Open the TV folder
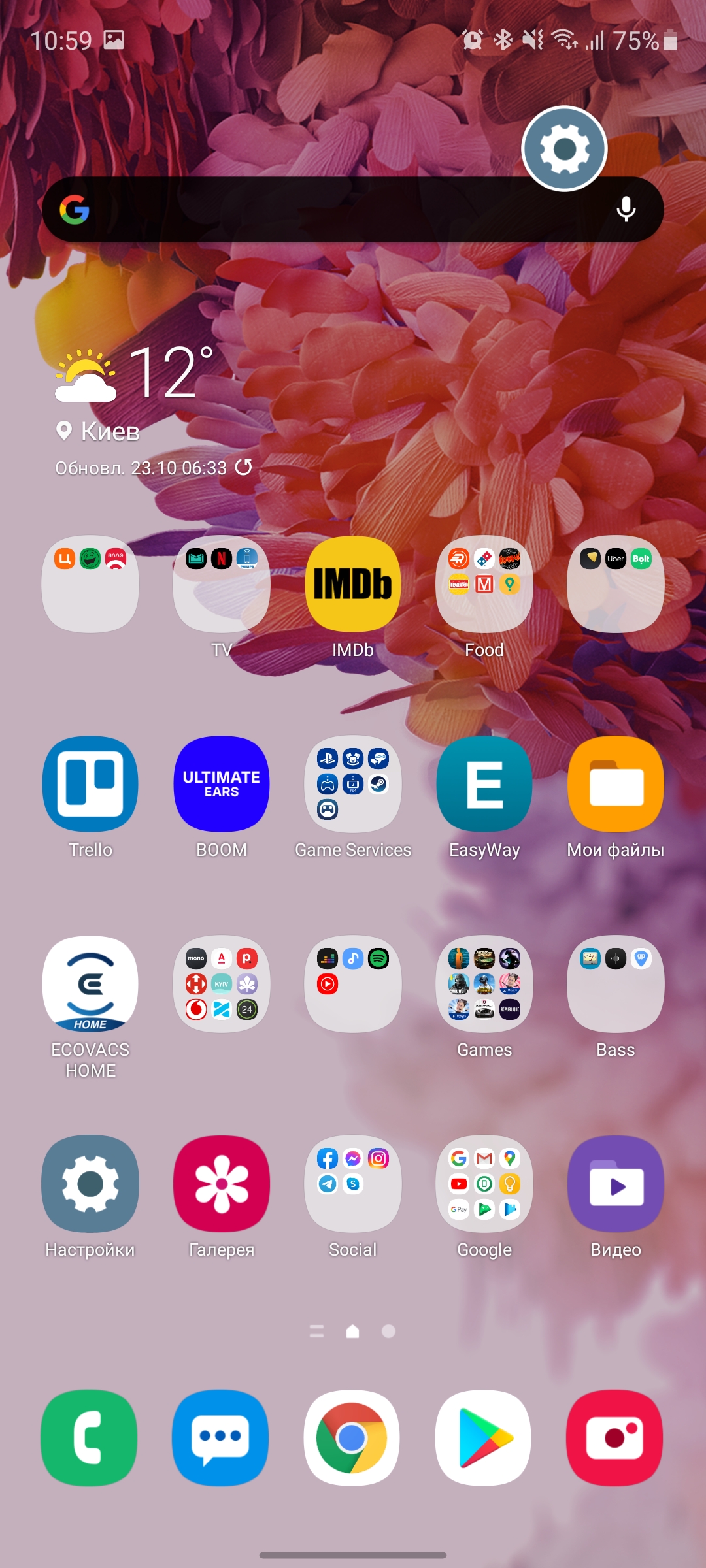Image resolution: width=706 pixels, height=1568 pixels. [221, 584]
